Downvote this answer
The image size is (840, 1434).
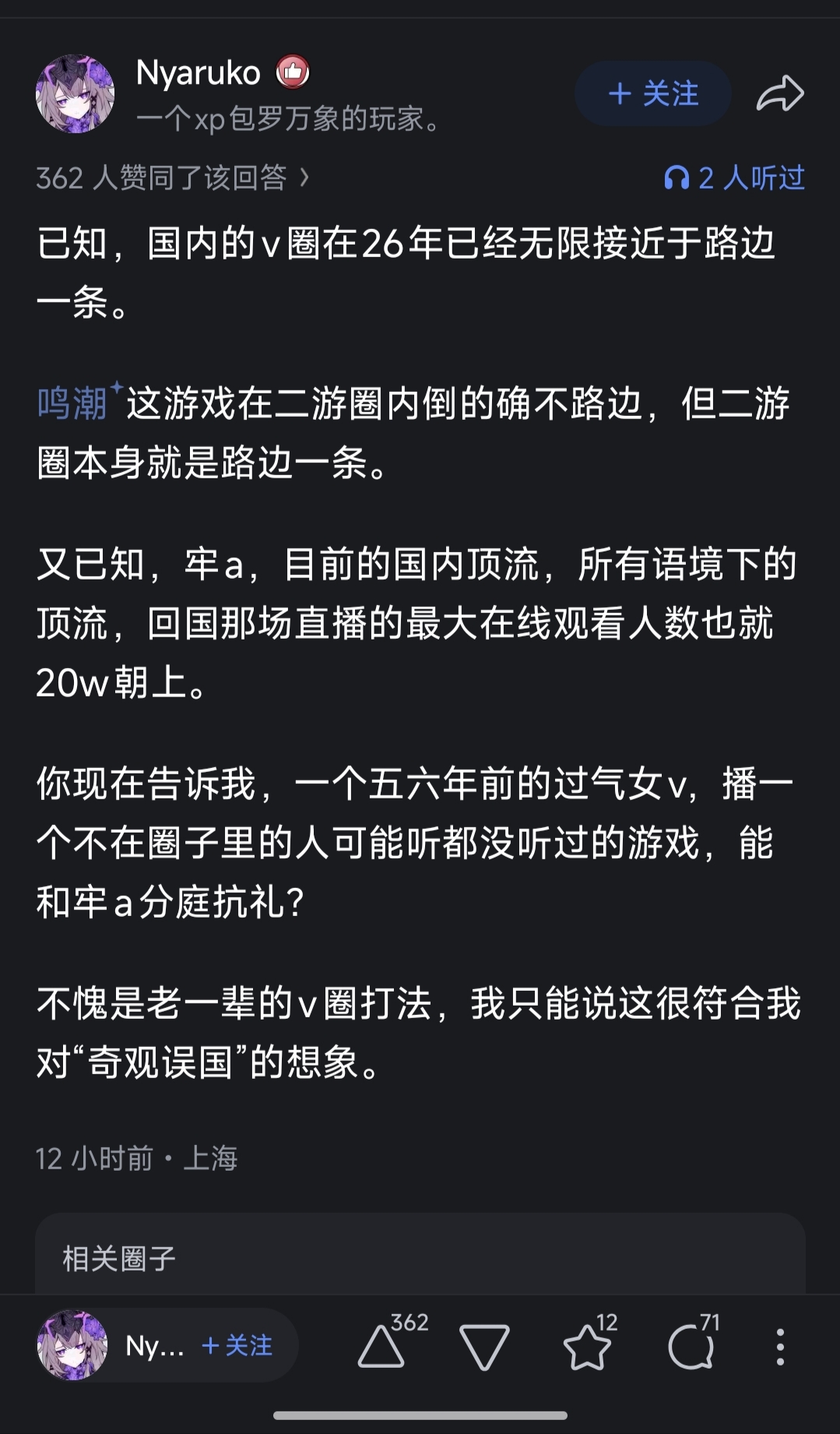(x=484, y=1347)
